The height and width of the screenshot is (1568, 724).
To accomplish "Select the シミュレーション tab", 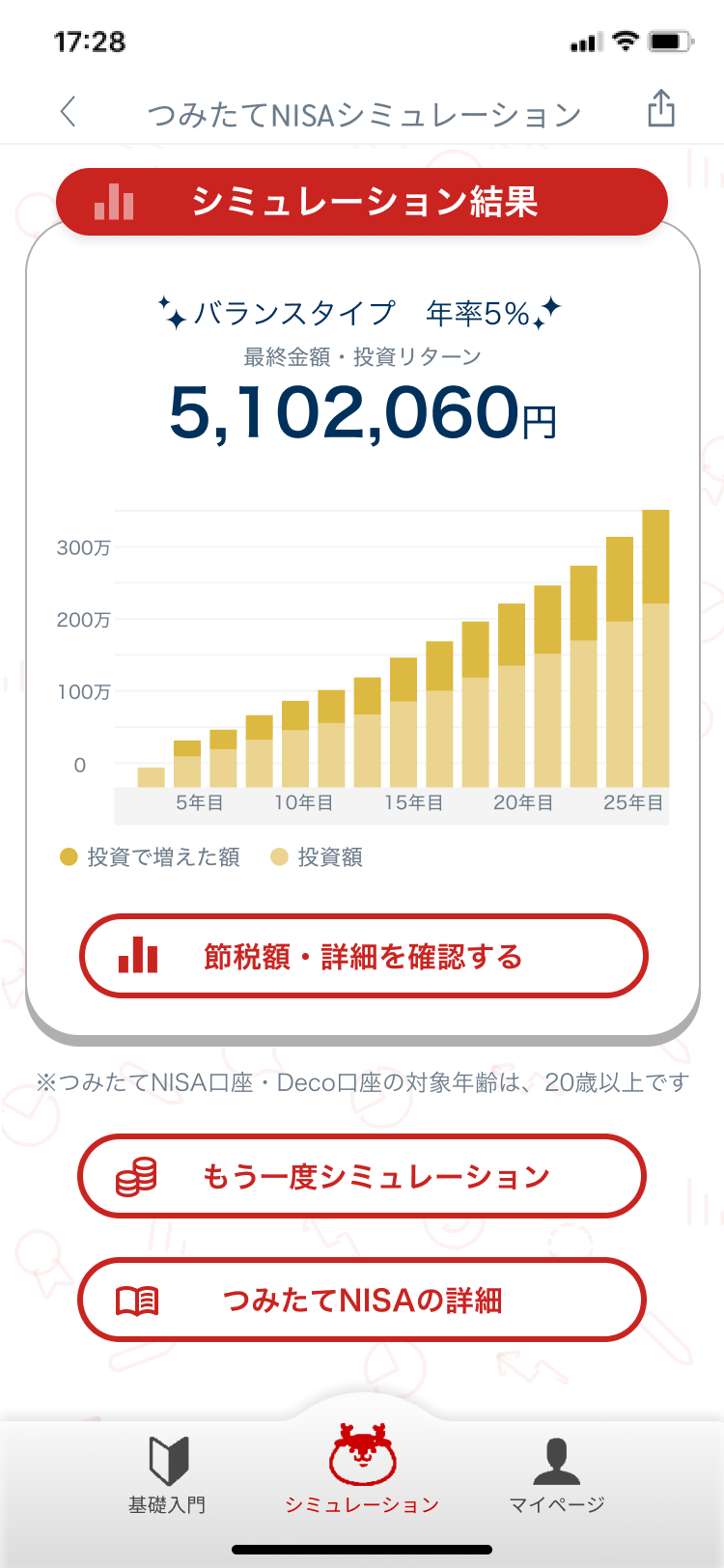I will click(362, 1470).
